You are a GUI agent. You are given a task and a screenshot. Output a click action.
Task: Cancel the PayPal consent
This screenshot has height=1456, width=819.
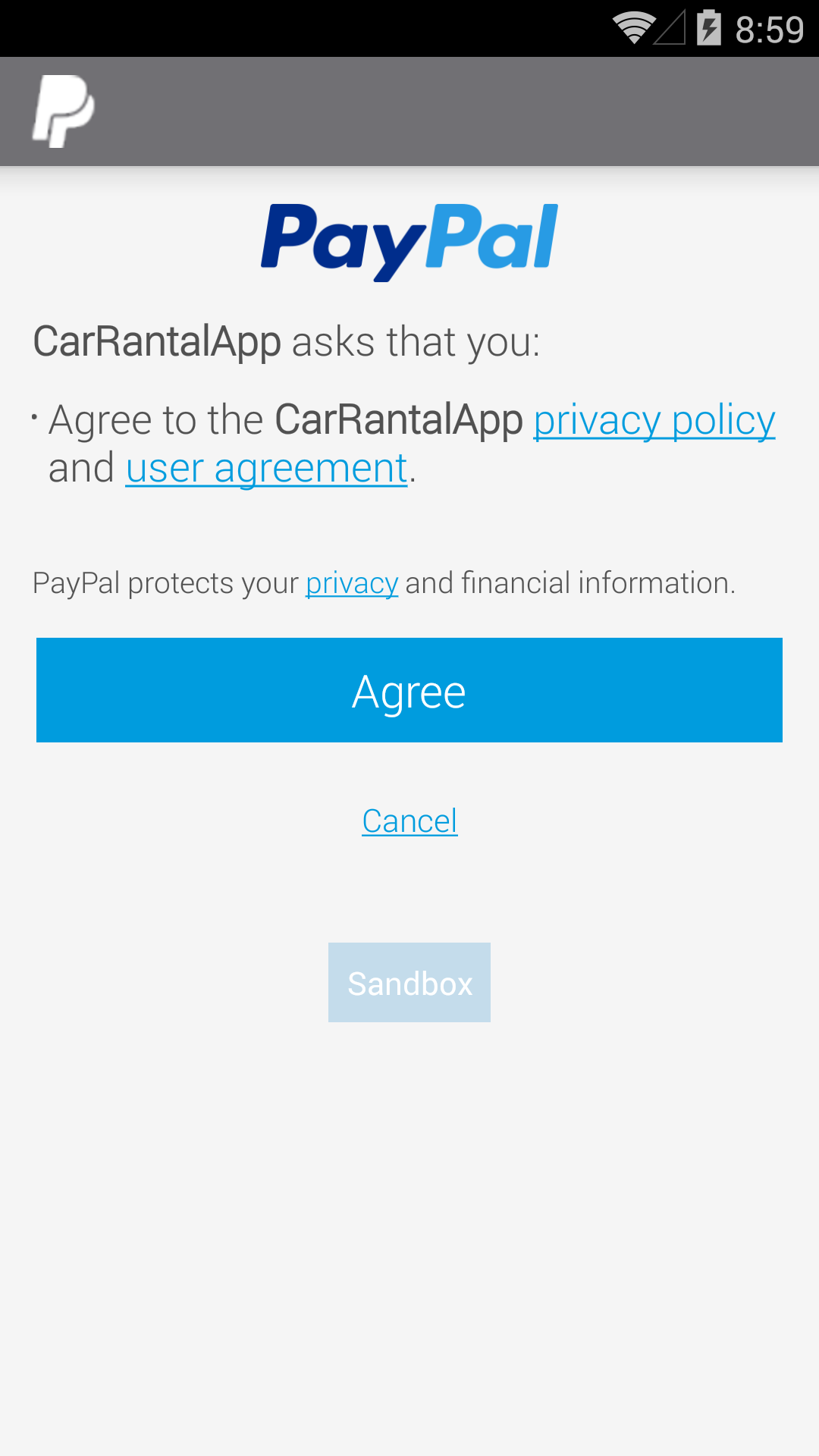409,821
